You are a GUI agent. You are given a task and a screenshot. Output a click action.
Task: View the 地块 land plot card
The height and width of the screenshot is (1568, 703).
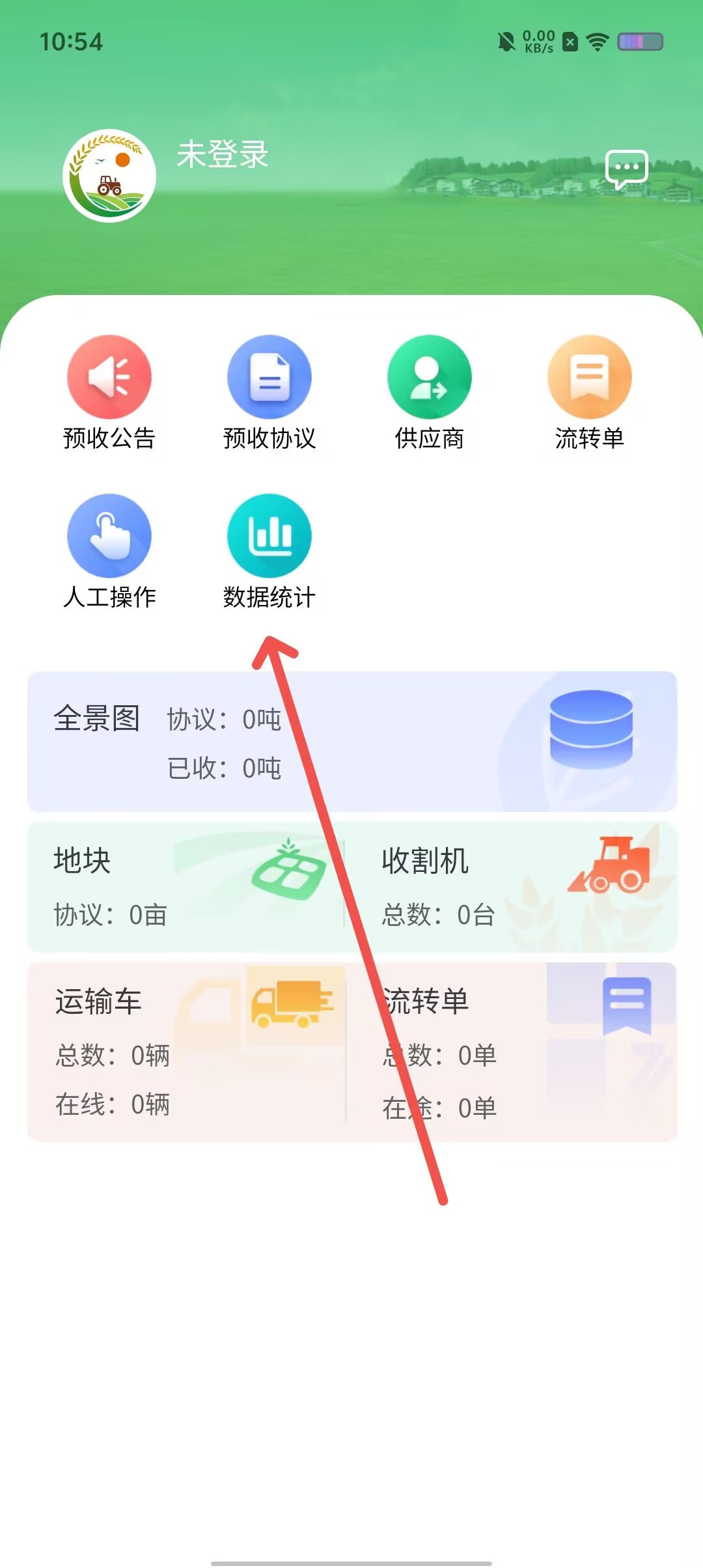pos(186,887)
